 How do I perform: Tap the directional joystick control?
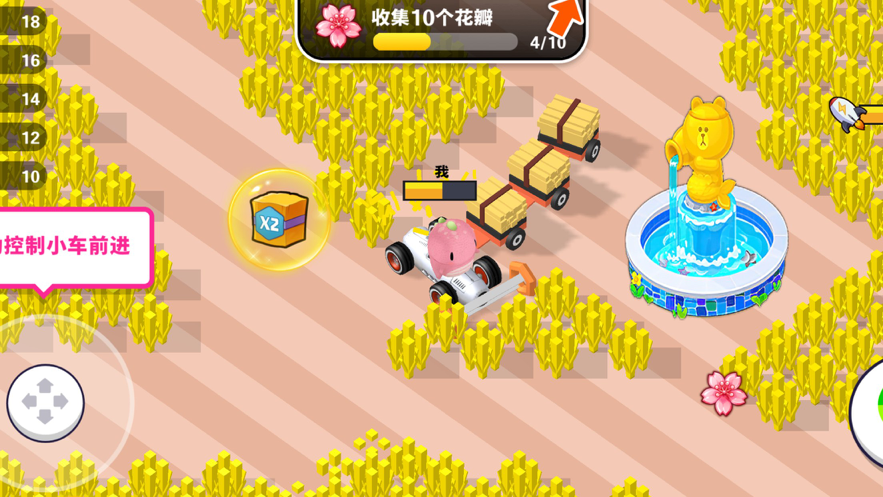click(45, 402)
